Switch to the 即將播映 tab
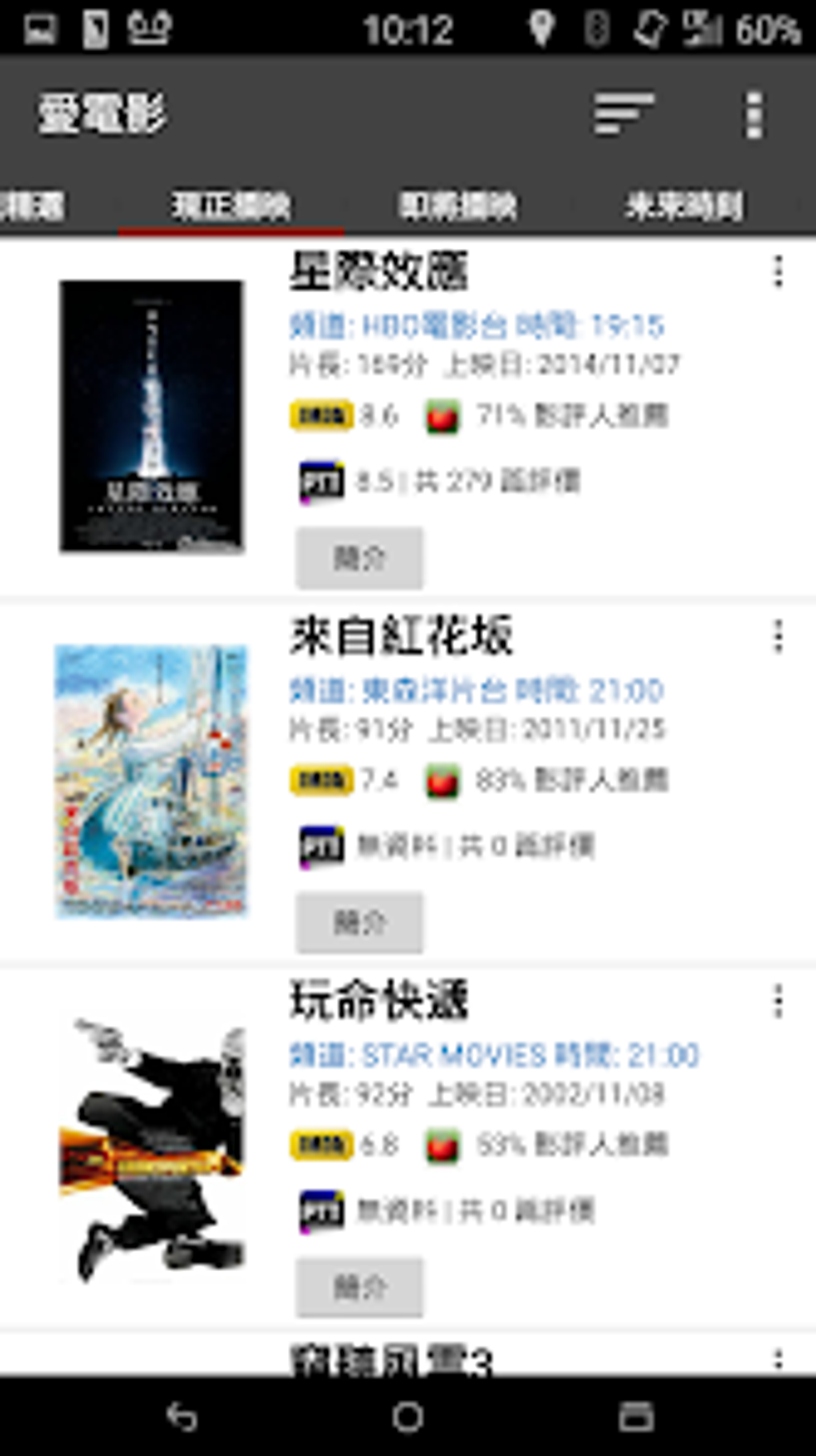Image resolution: width=816 pixels, height=1456 pixels. [458, 206]
